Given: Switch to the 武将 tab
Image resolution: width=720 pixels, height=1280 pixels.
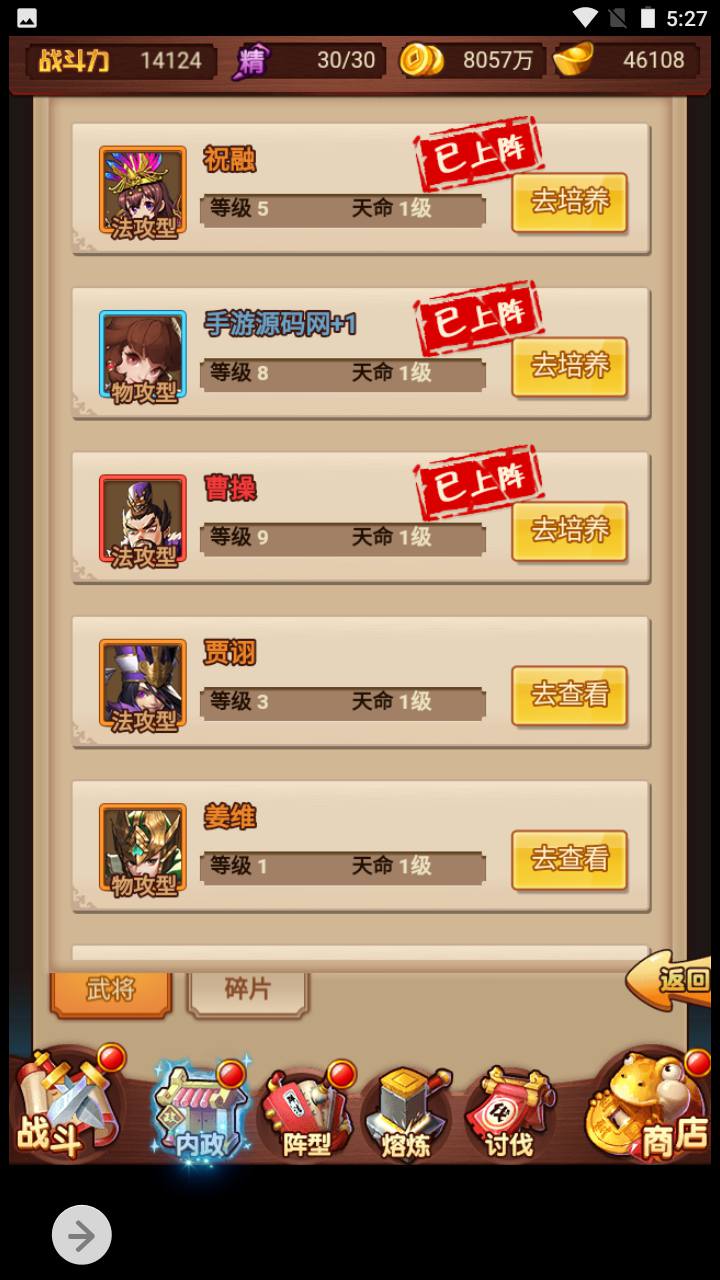Looking at the screenshot, I should [111, 991].
